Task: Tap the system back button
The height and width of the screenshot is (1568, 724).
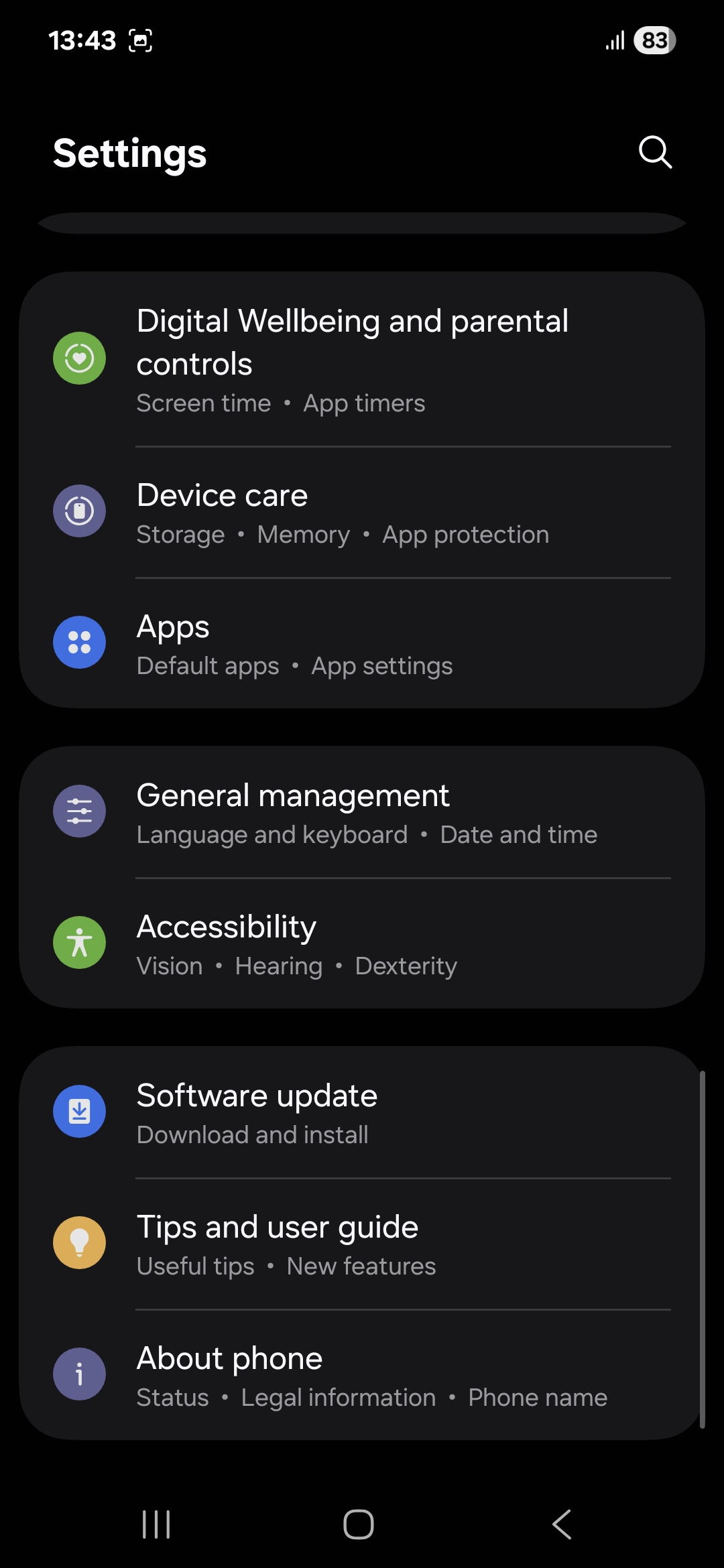Action: pos(562,1524)
